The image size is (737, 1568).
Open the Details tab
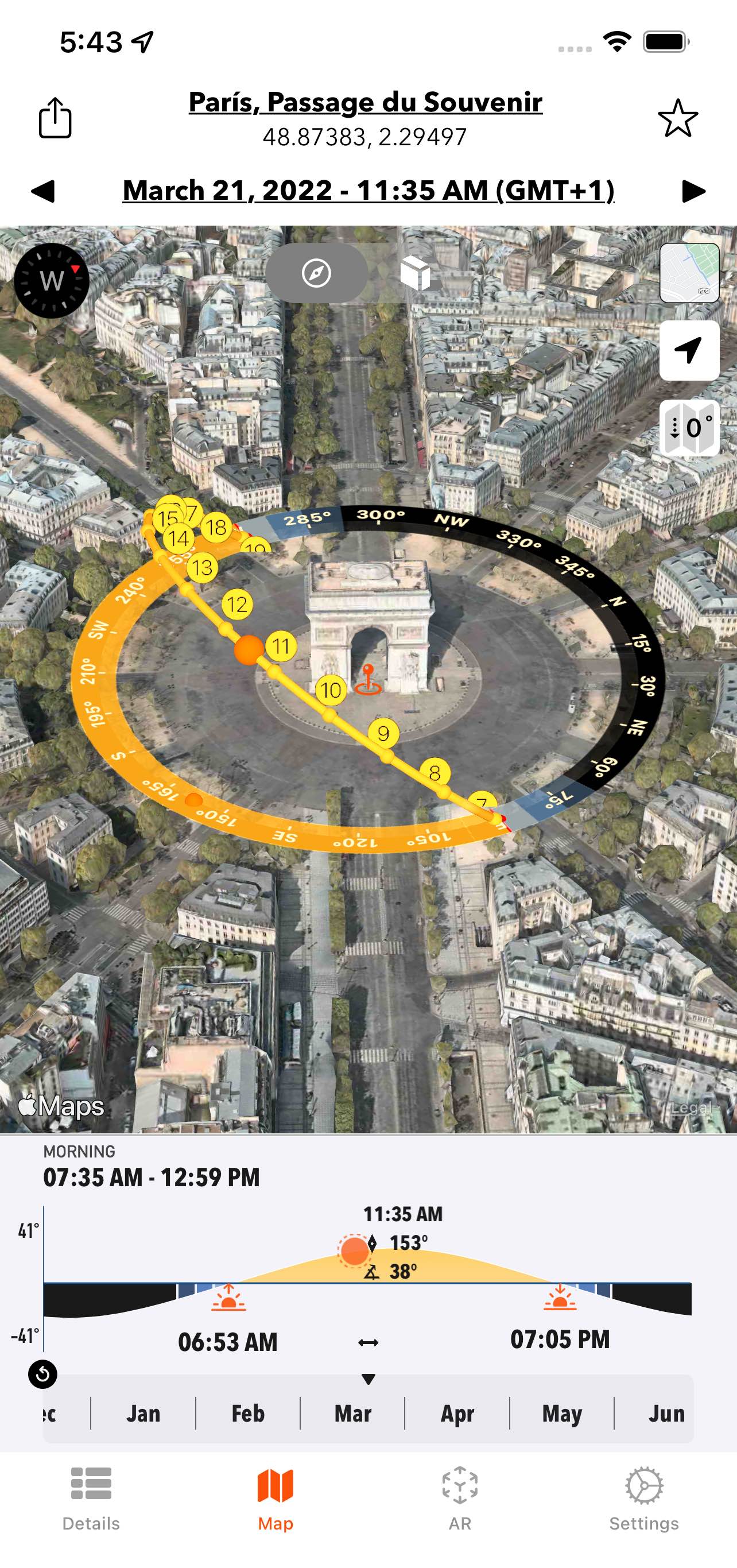91,1497
